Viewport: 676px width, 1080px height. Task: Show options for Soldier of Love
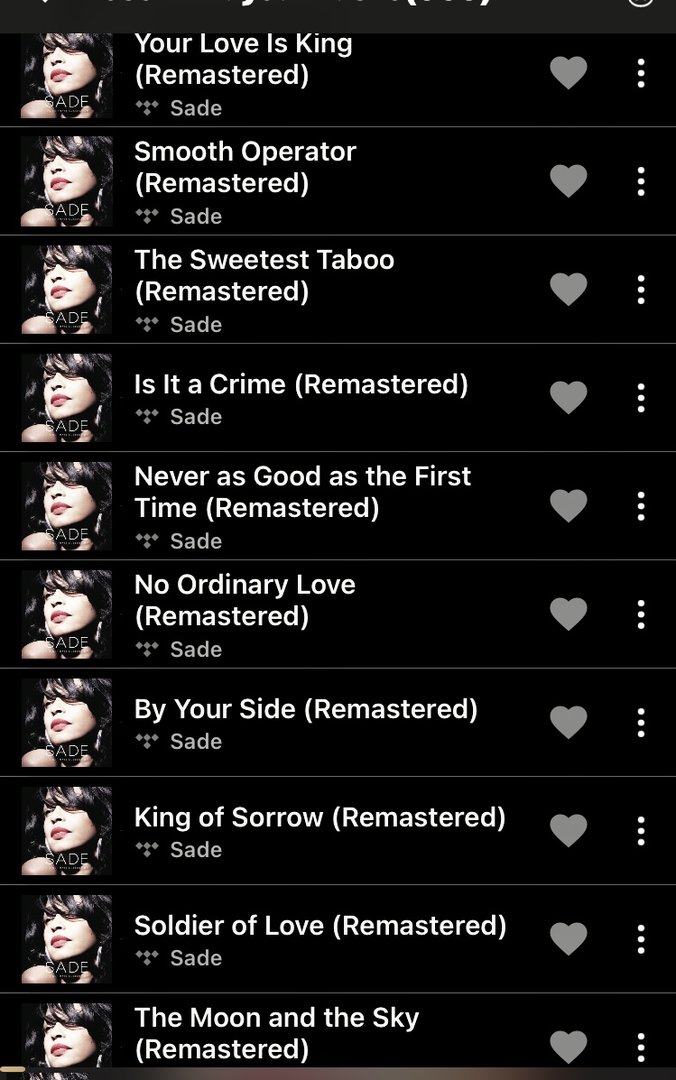tap(641, 938)
